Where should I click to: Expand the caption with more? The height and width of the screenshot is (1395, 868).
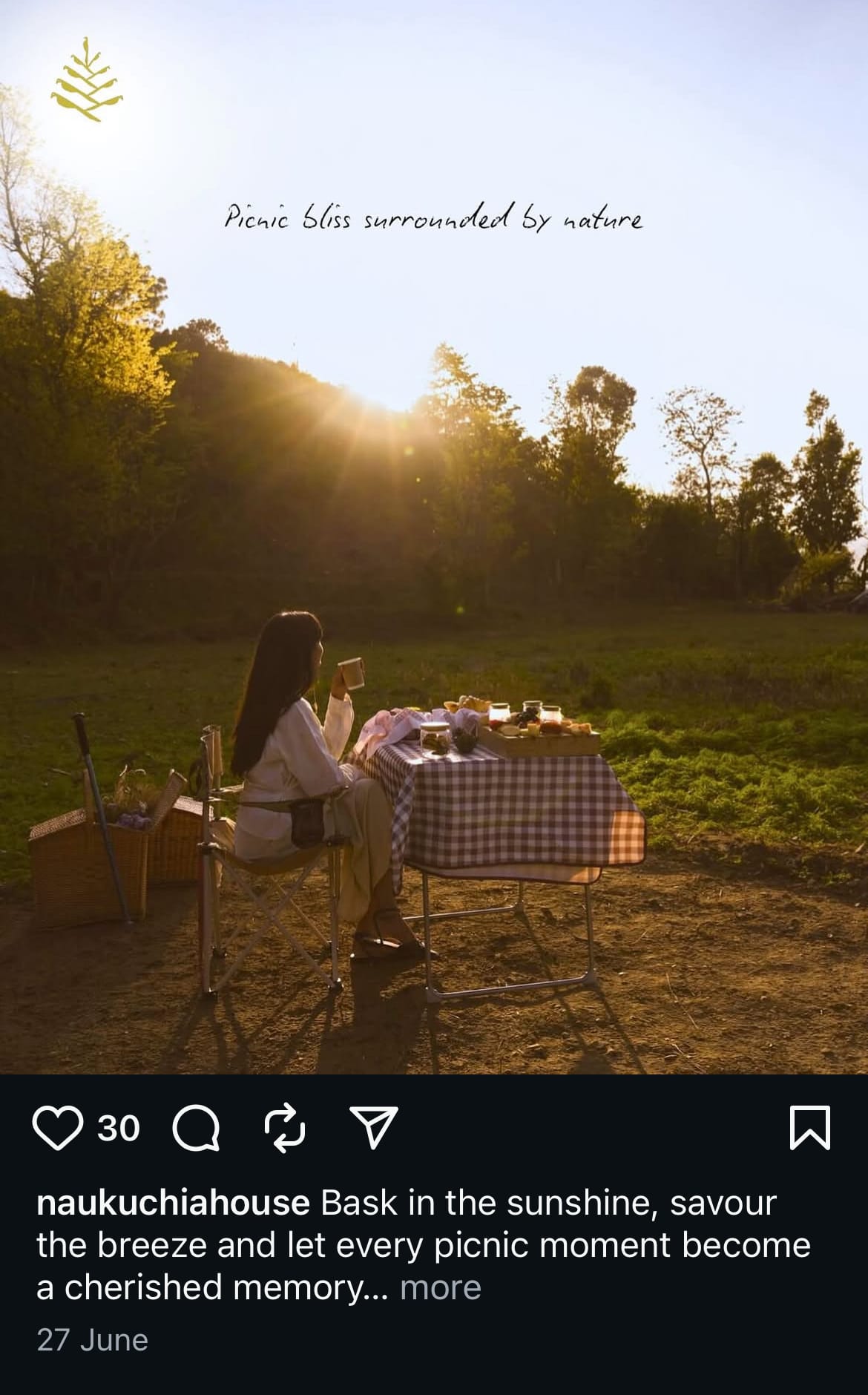point(441,1287)
